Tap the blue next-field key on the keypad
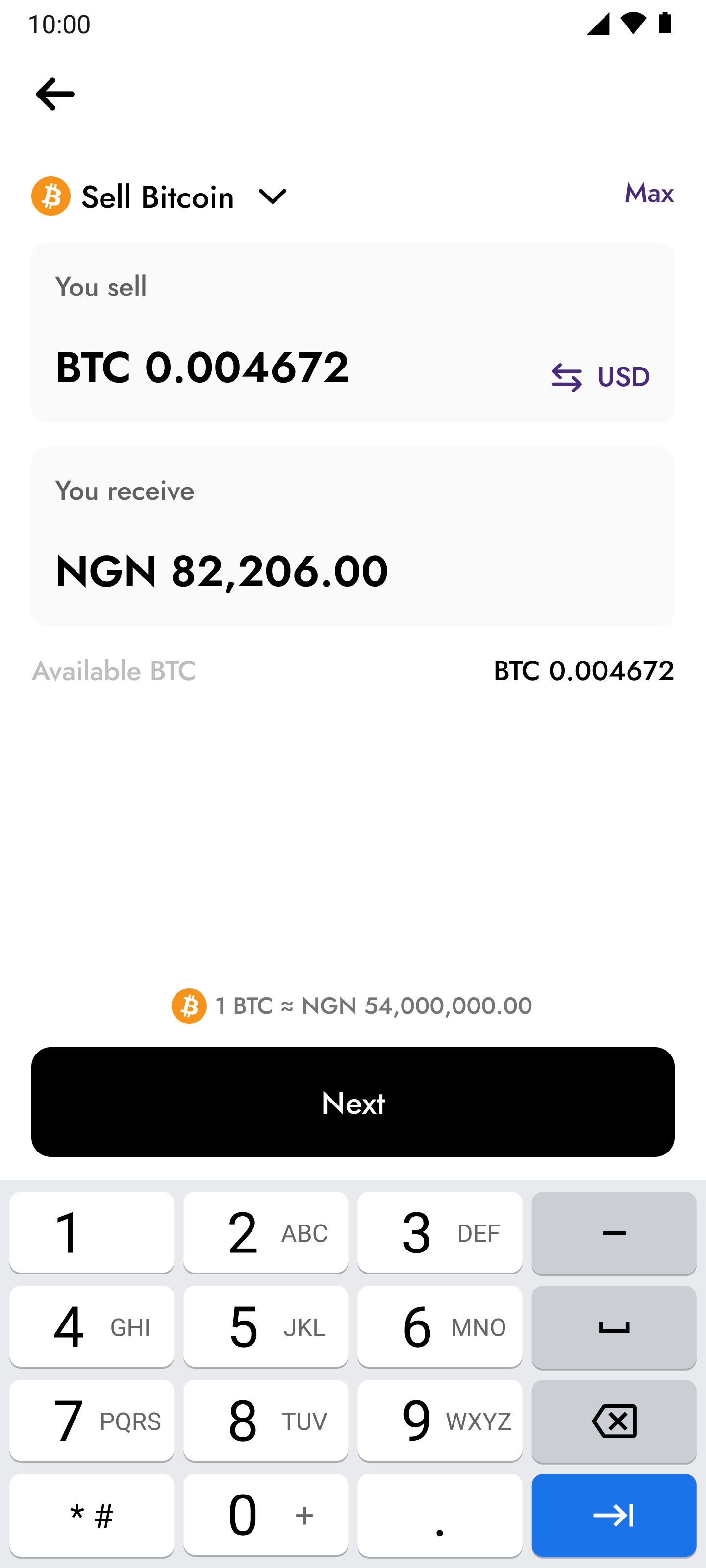This screenshot has width=706, height=1568. tap(613, 1515)
